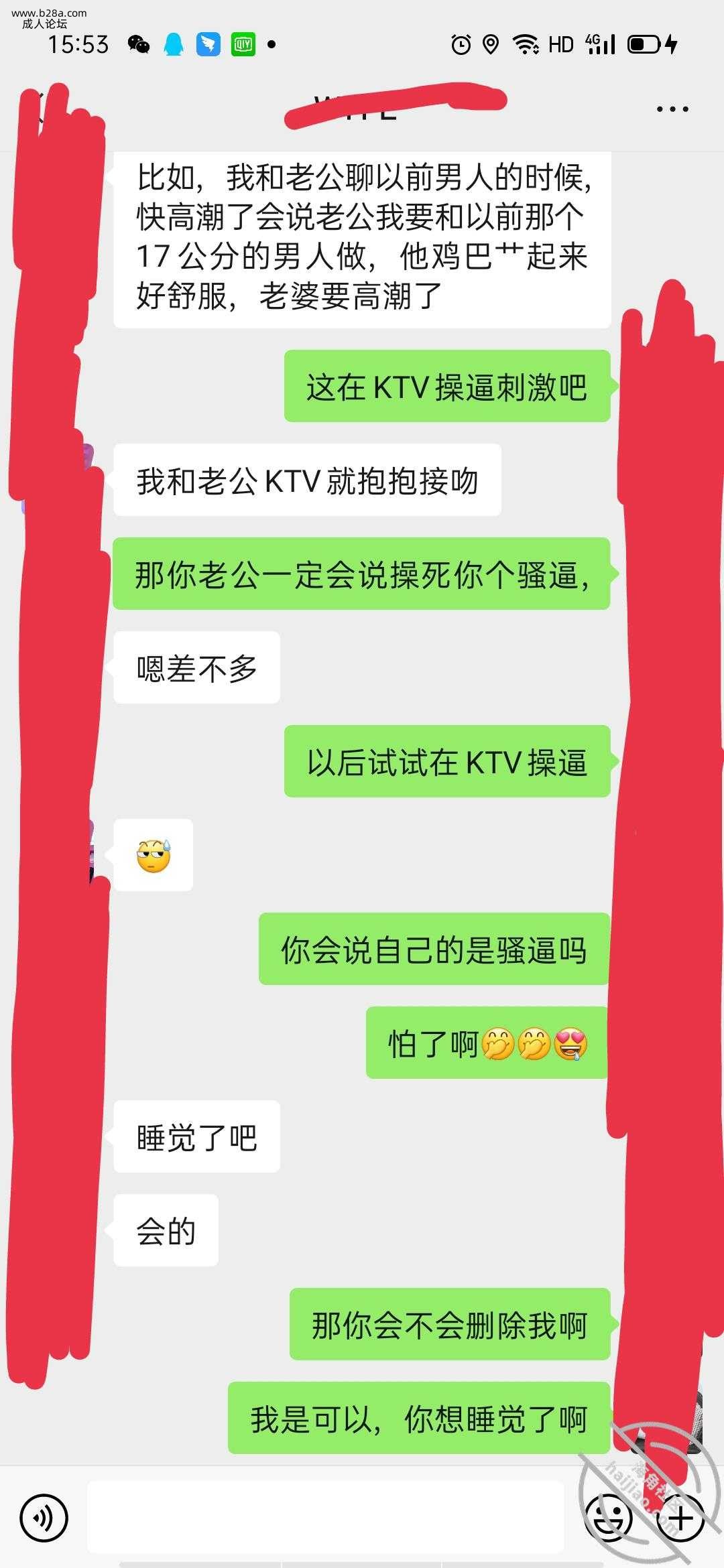Focus the message text field
The height and width of the screenshot is (1568, 724).
(x=325, y=1517)
